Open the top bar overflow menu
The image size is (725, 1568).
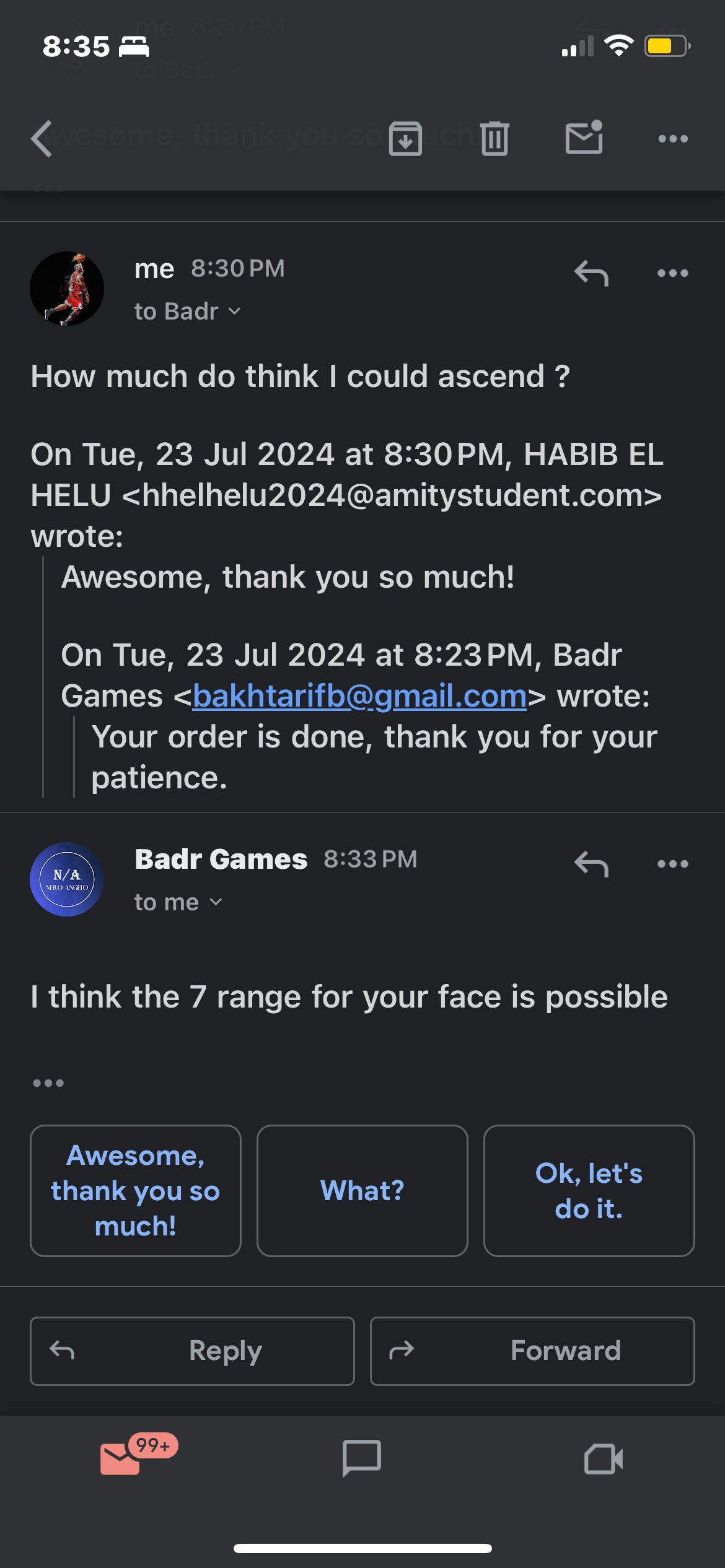point(673,139)
